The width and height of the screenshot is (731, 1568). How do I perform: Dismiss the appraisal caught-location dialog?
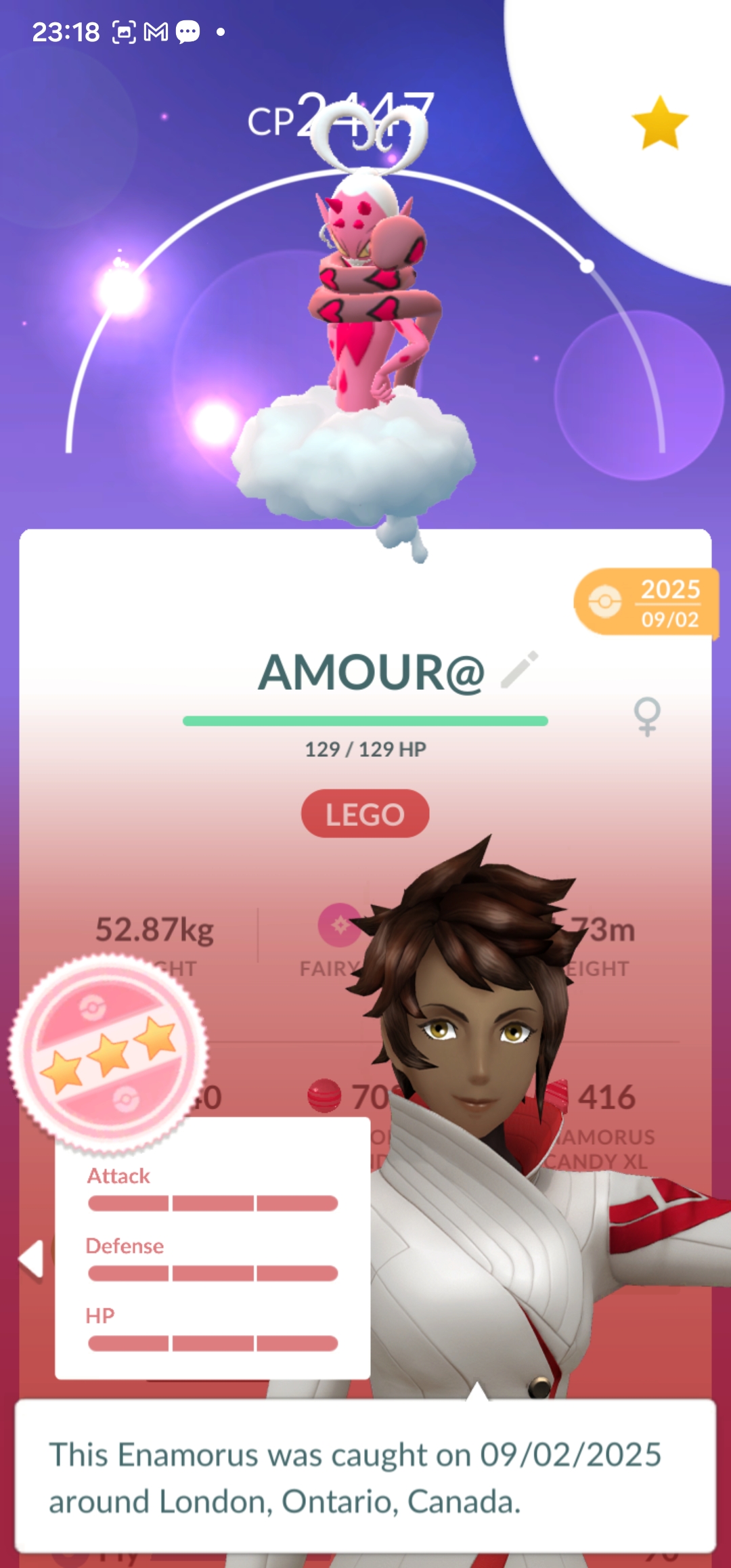tap(365, 1477)
